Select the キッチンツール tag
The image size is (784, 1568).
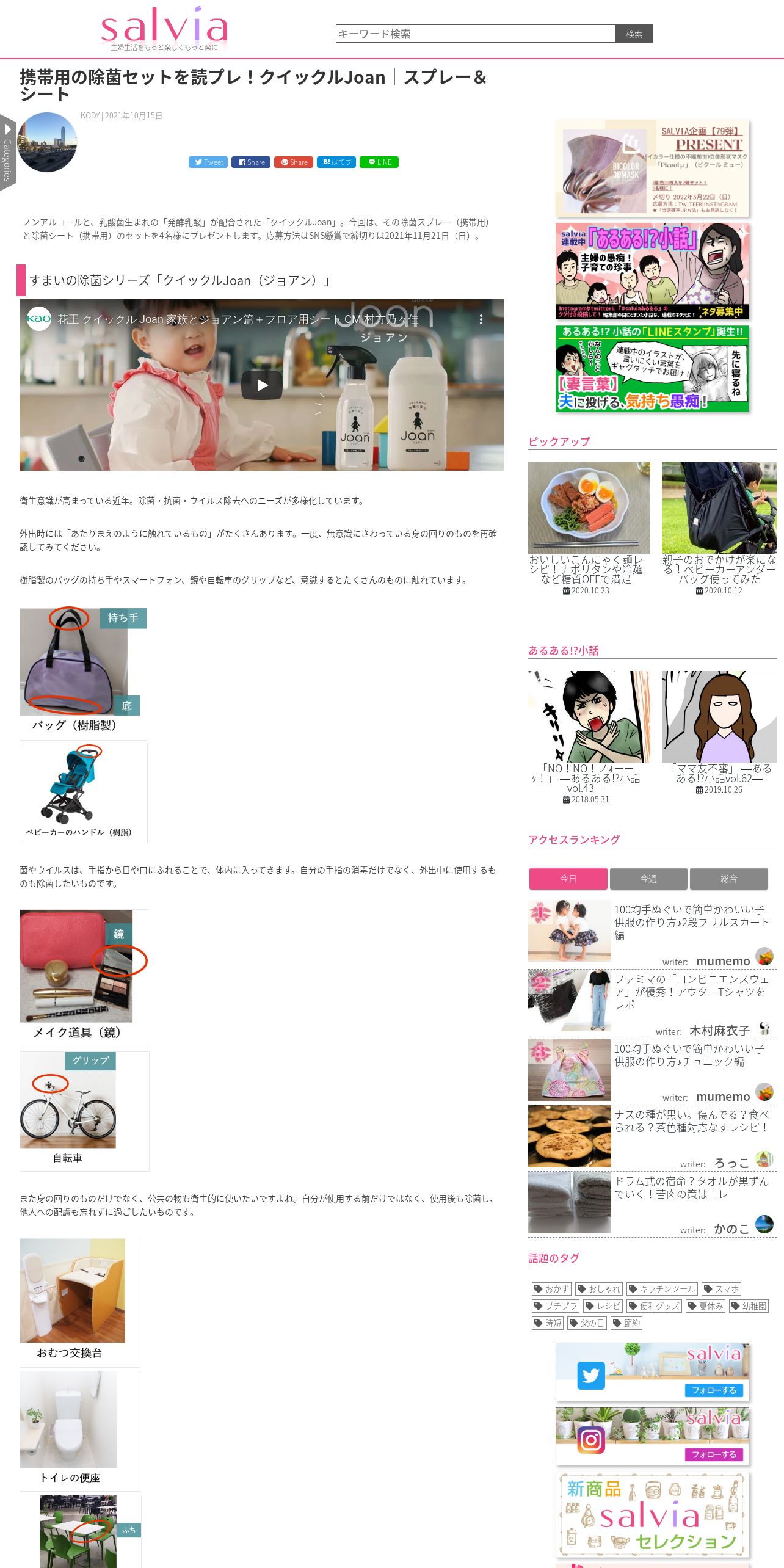tap(662, 1289)
